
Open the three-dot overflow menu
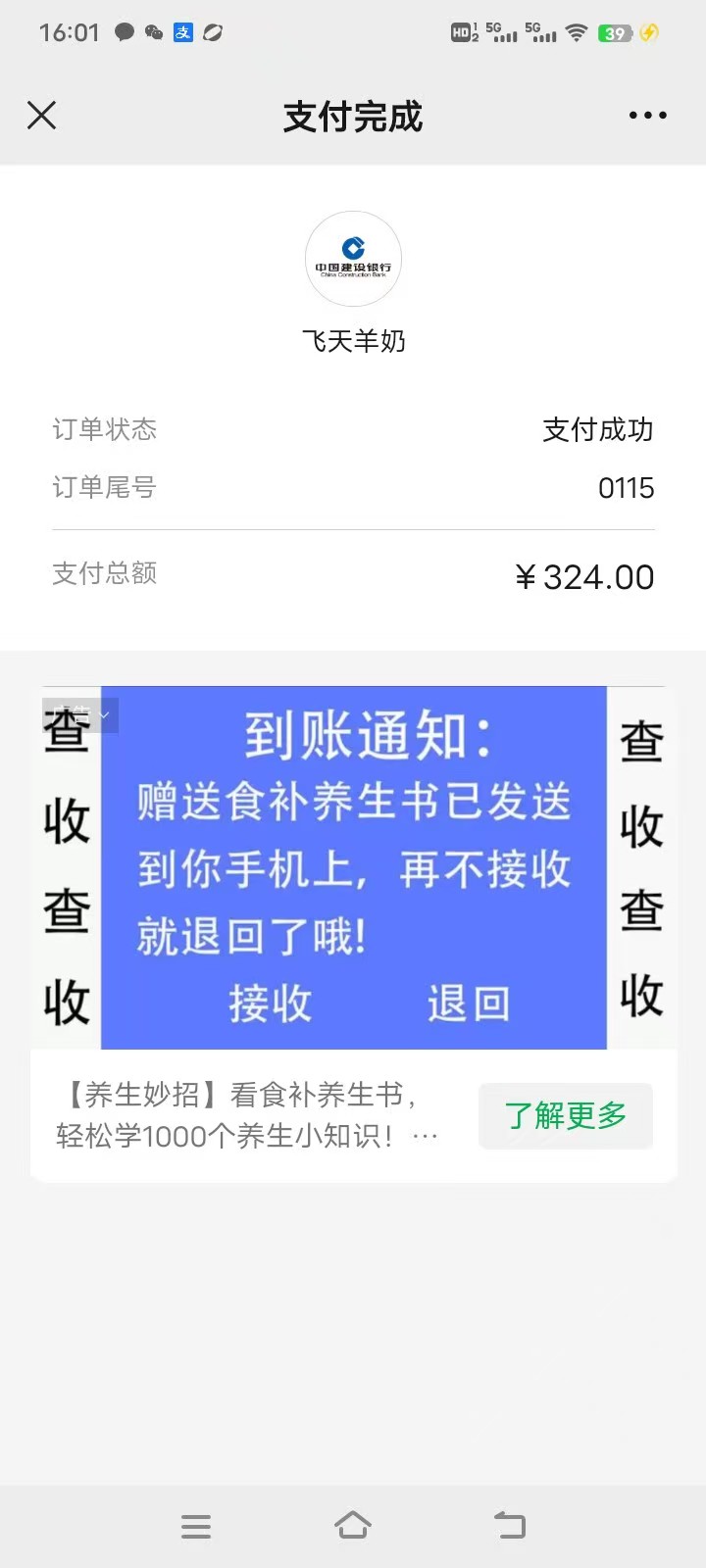click(647, 116)
